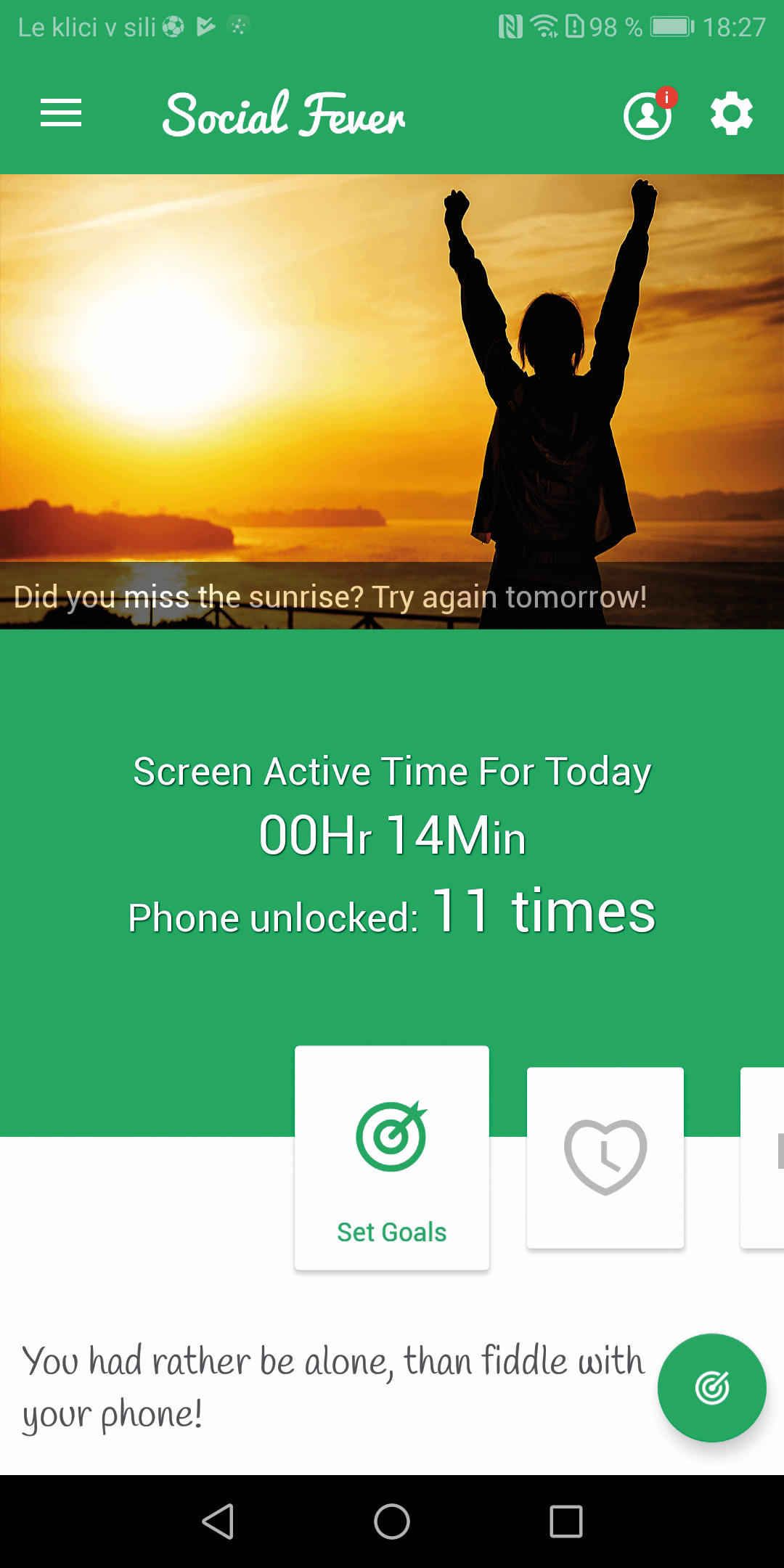Go back with the system back button
This screenshot has height=1568, width=784.
coord(218,1522)
